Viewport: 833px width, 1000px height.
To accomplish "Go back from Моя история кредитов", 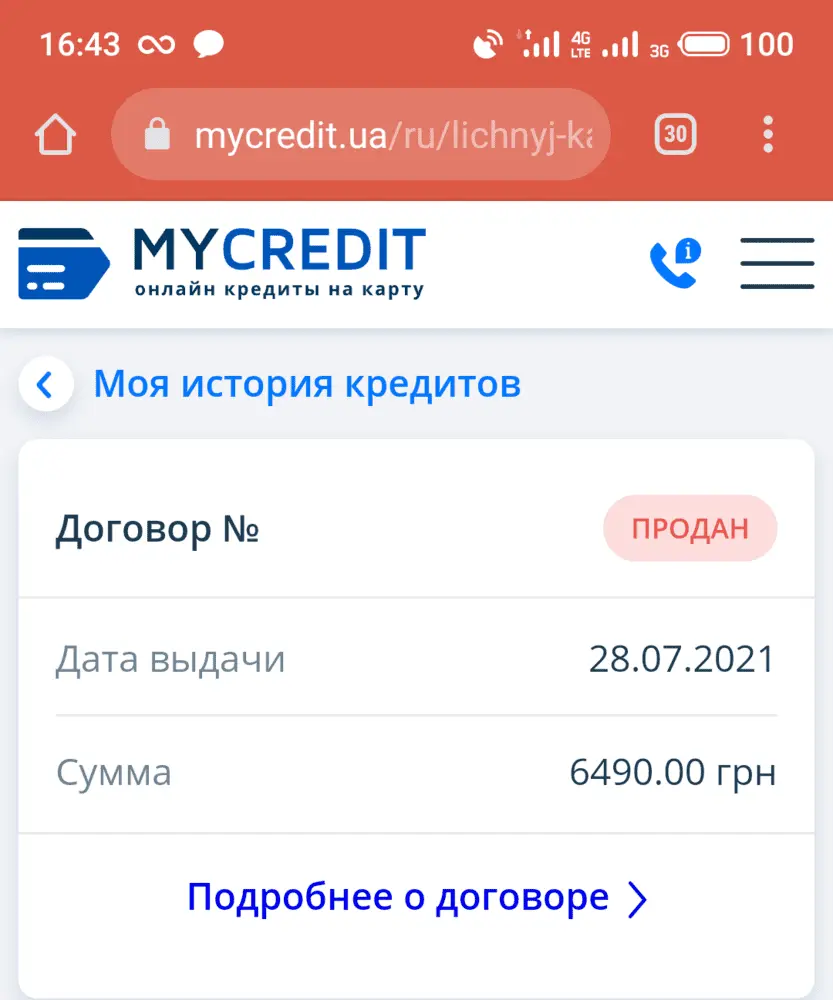I will [x=45, y=384].
